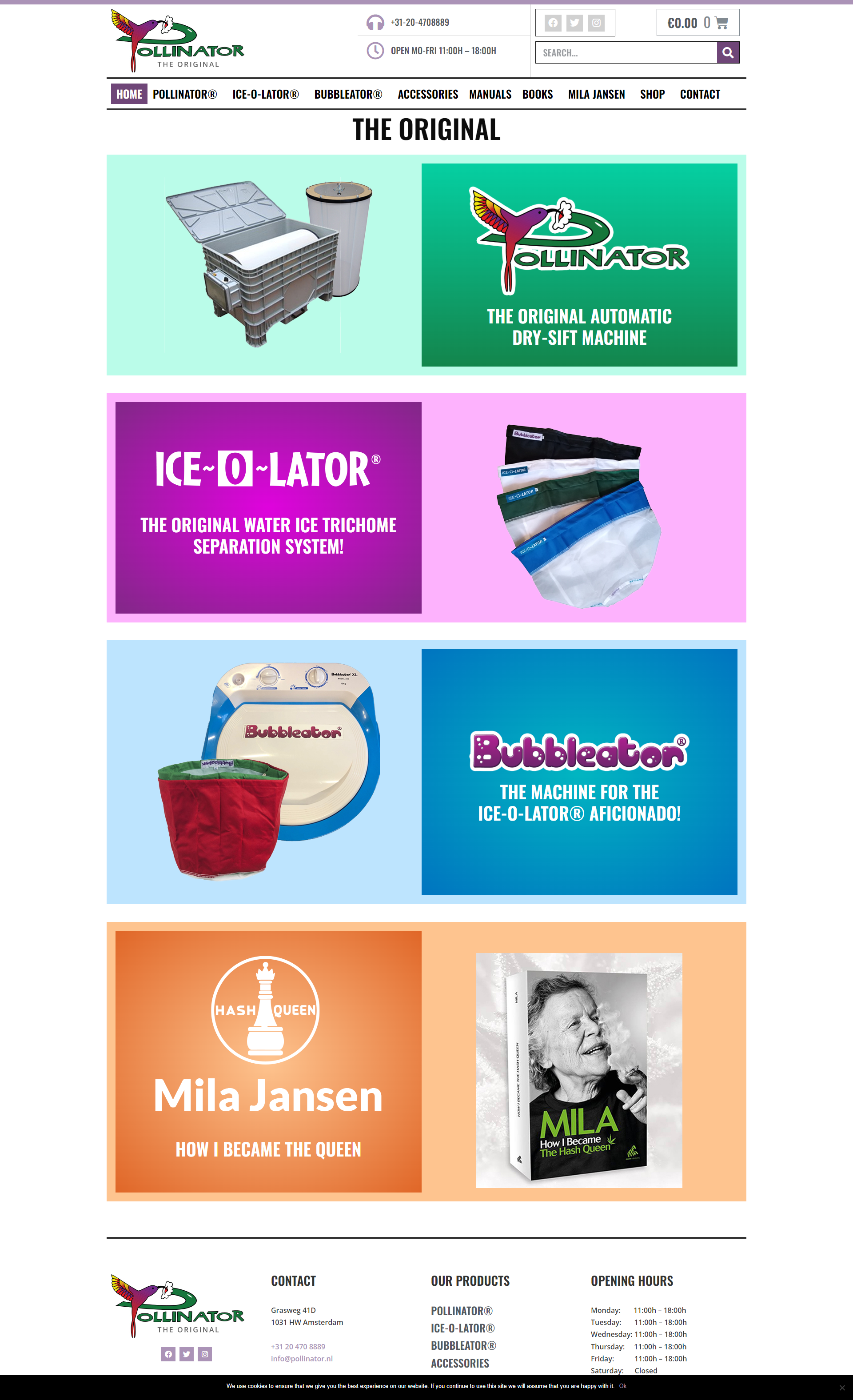Image resolution: width=853 pixels, height=1400 pixels.
Task: Open the Accessories menu item
Action: point(427,94)
